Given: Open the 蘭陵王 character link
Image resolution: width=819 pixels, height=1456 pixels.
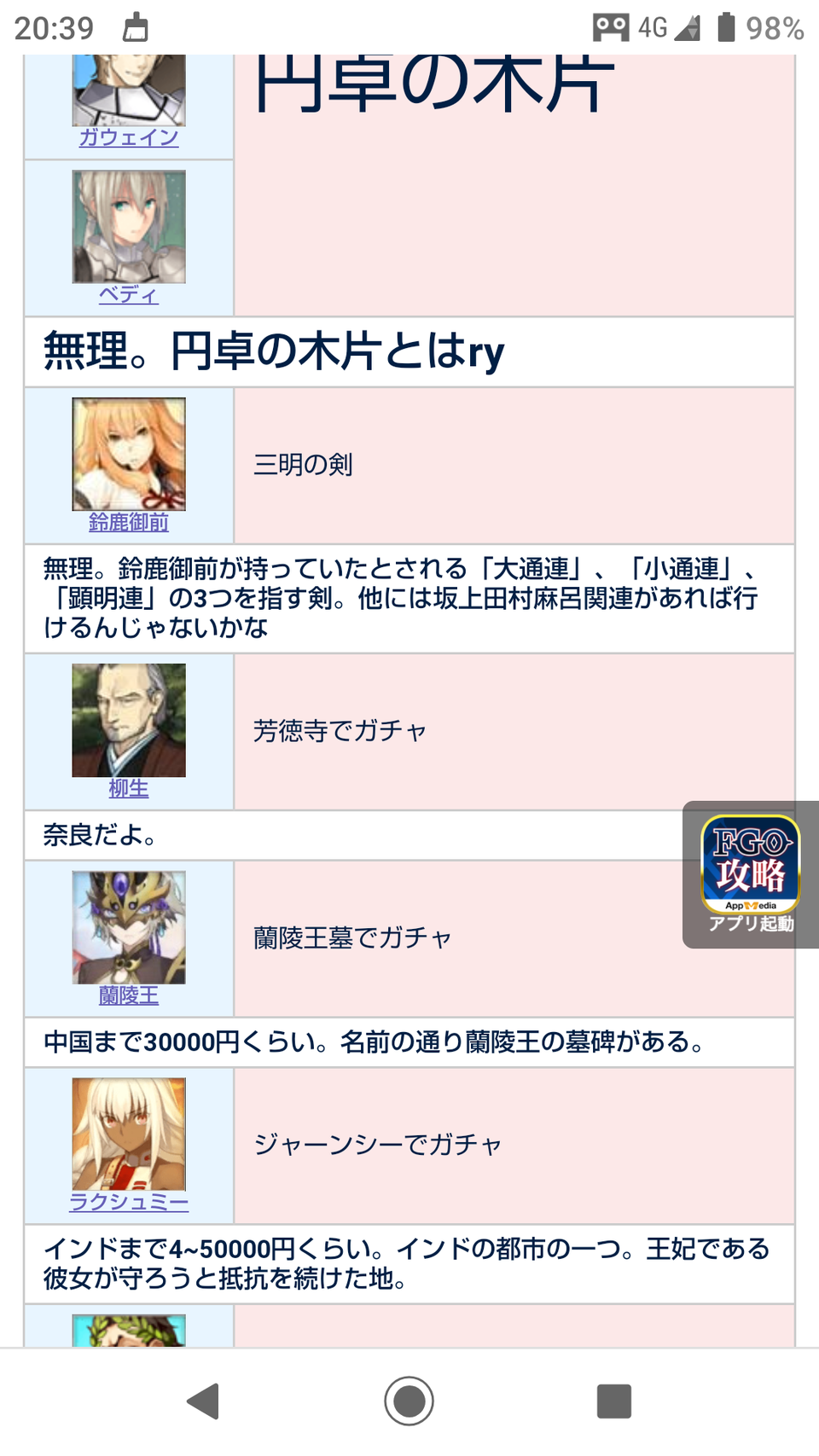Looking at the screenshot, I should (129, 995).
